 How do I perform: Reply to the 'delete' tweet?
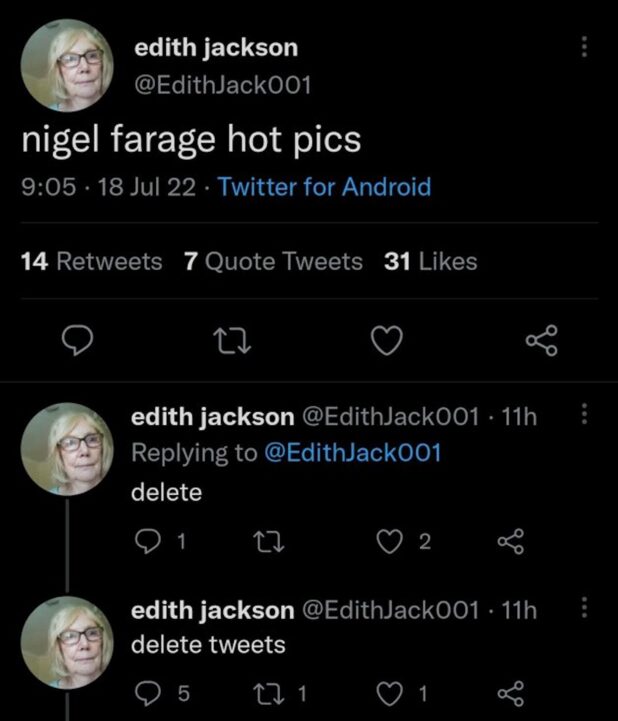[x=148, y=542]
